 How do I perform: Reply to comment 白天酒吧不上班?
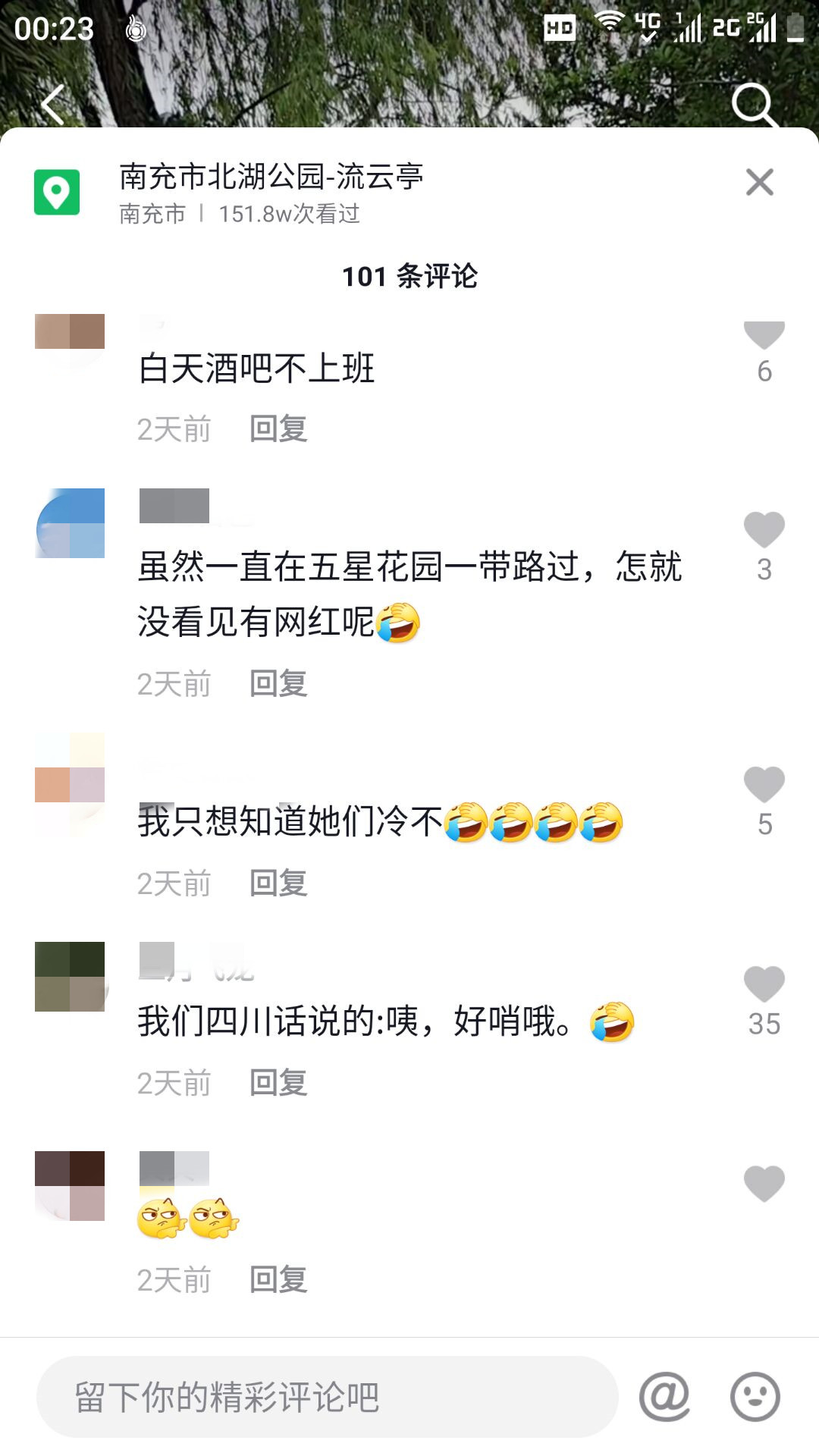click(278, 429)
